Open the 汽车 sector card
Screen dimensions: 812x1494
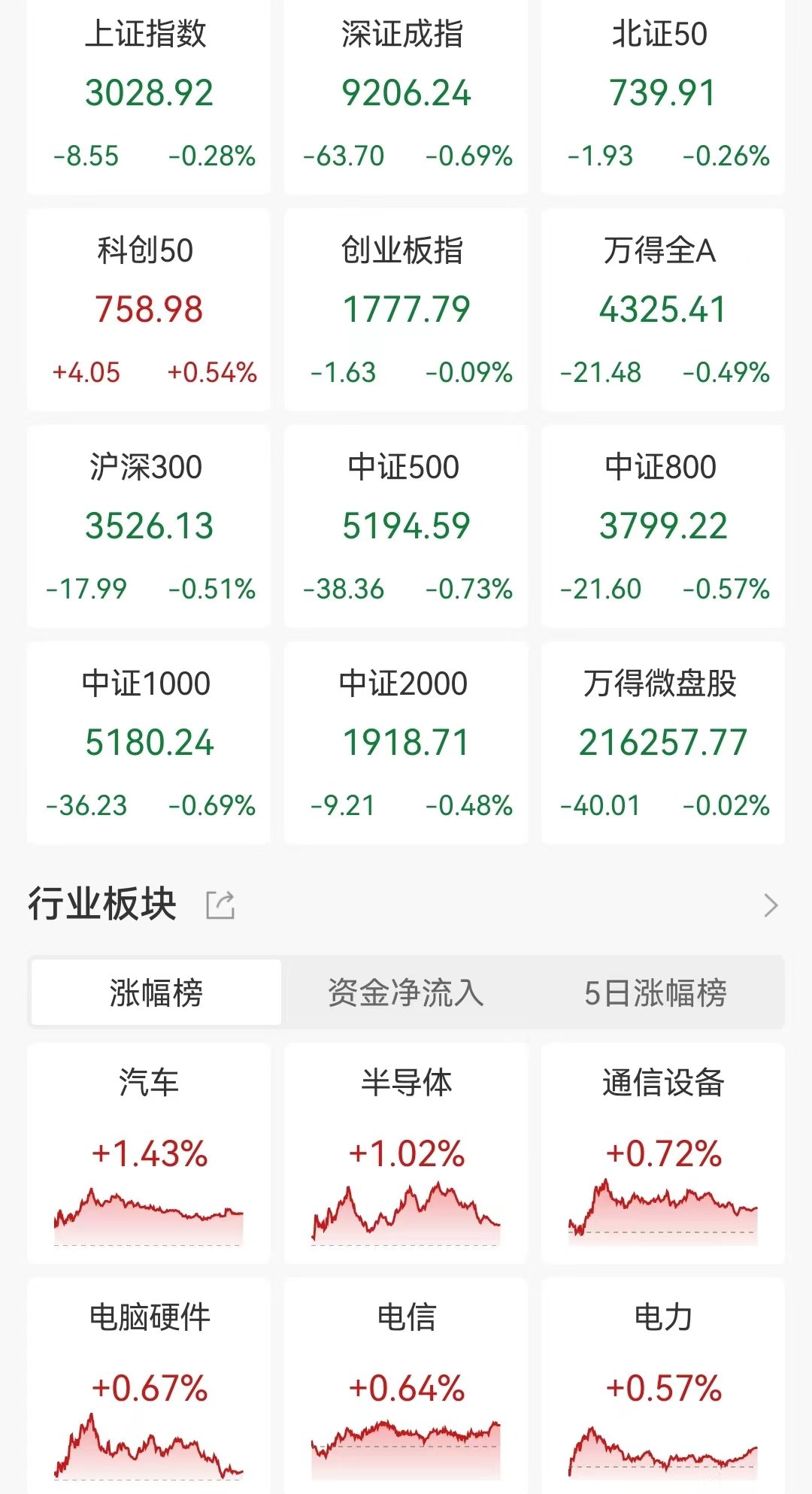[x=149, y=1153]
